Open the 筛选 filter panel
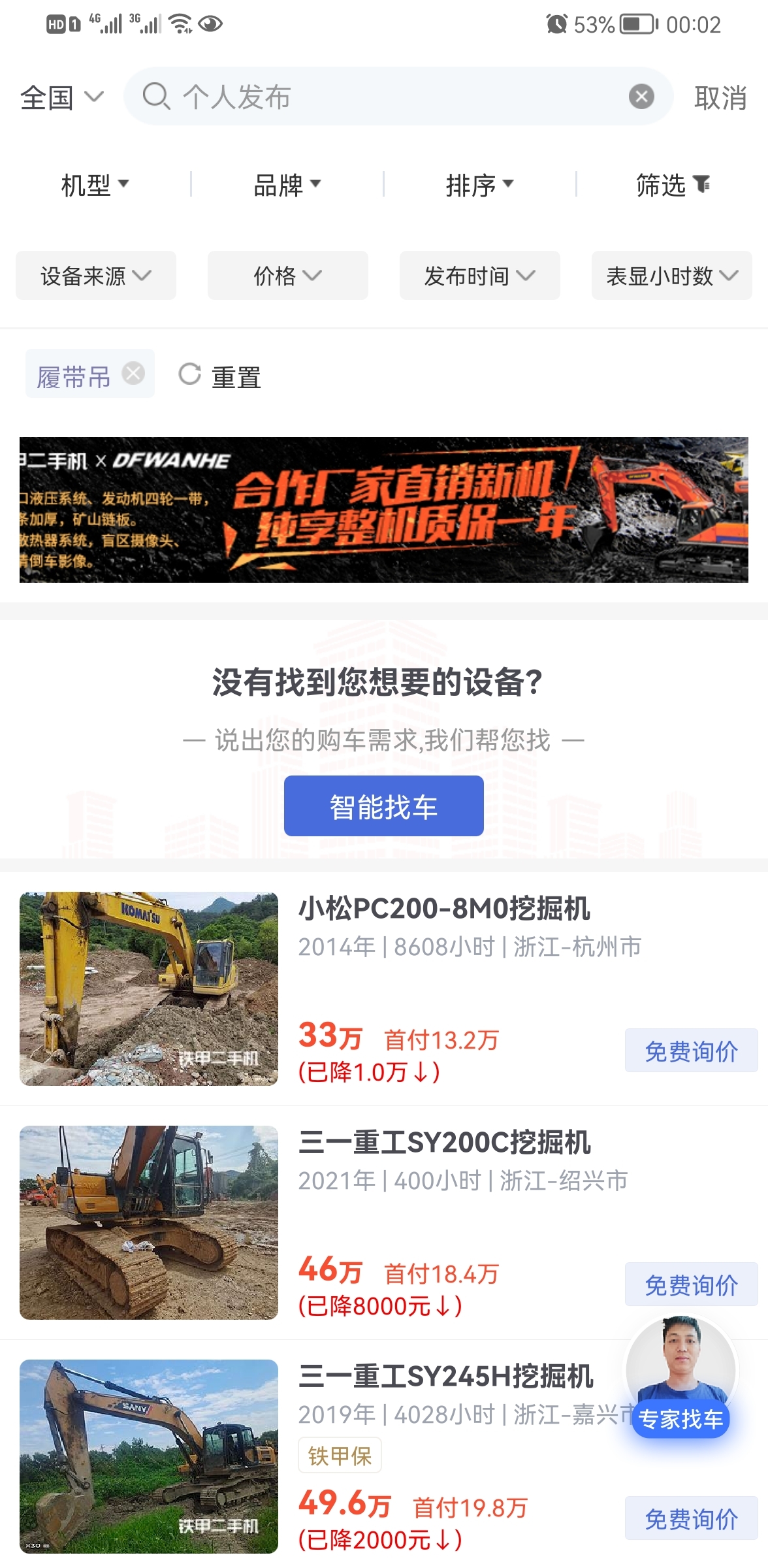 673,185
